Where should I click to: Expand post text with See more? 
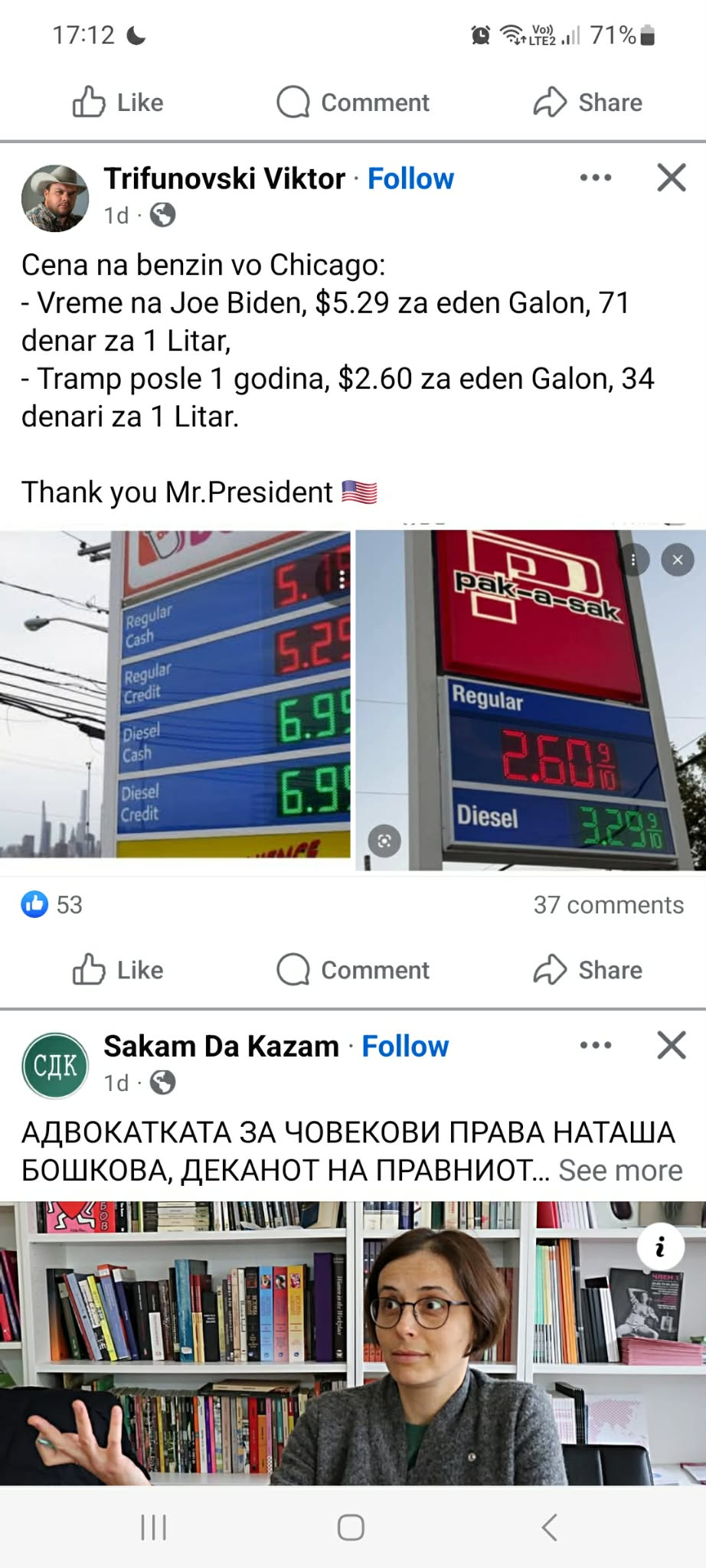[620, 1170]
